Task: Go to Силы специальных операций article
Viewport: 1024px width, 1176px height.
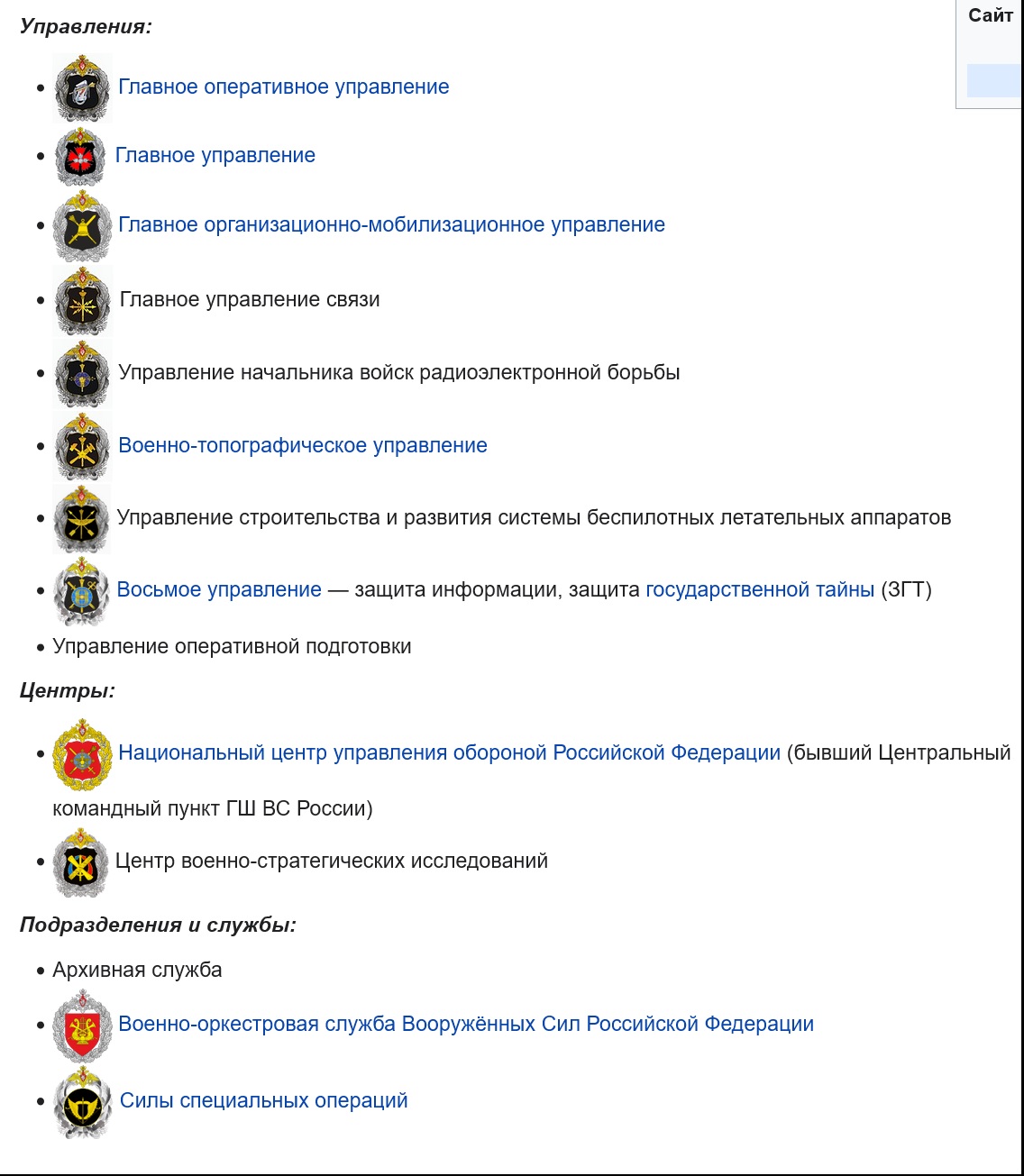Action: tap(264, 1101)
